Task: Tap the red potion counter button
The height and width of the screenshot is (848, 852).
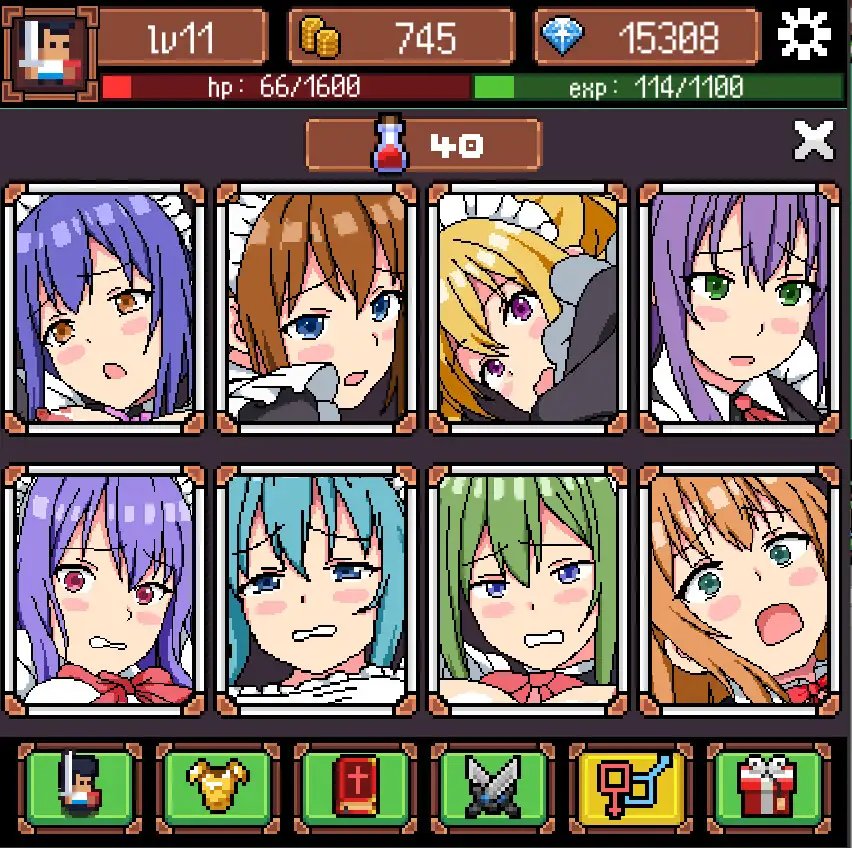Action: (424, 145)
